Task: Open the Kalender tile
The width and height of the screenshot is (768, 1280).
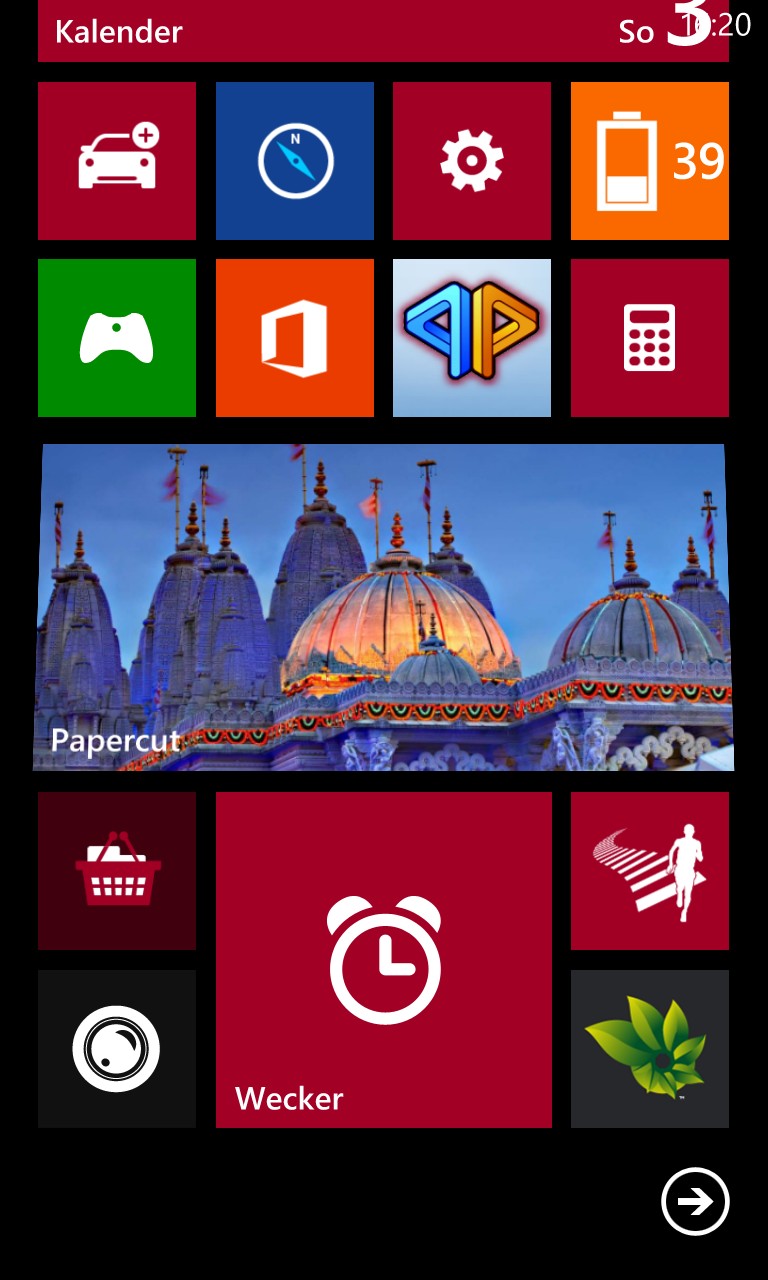Action: click(x=383, y=31)
